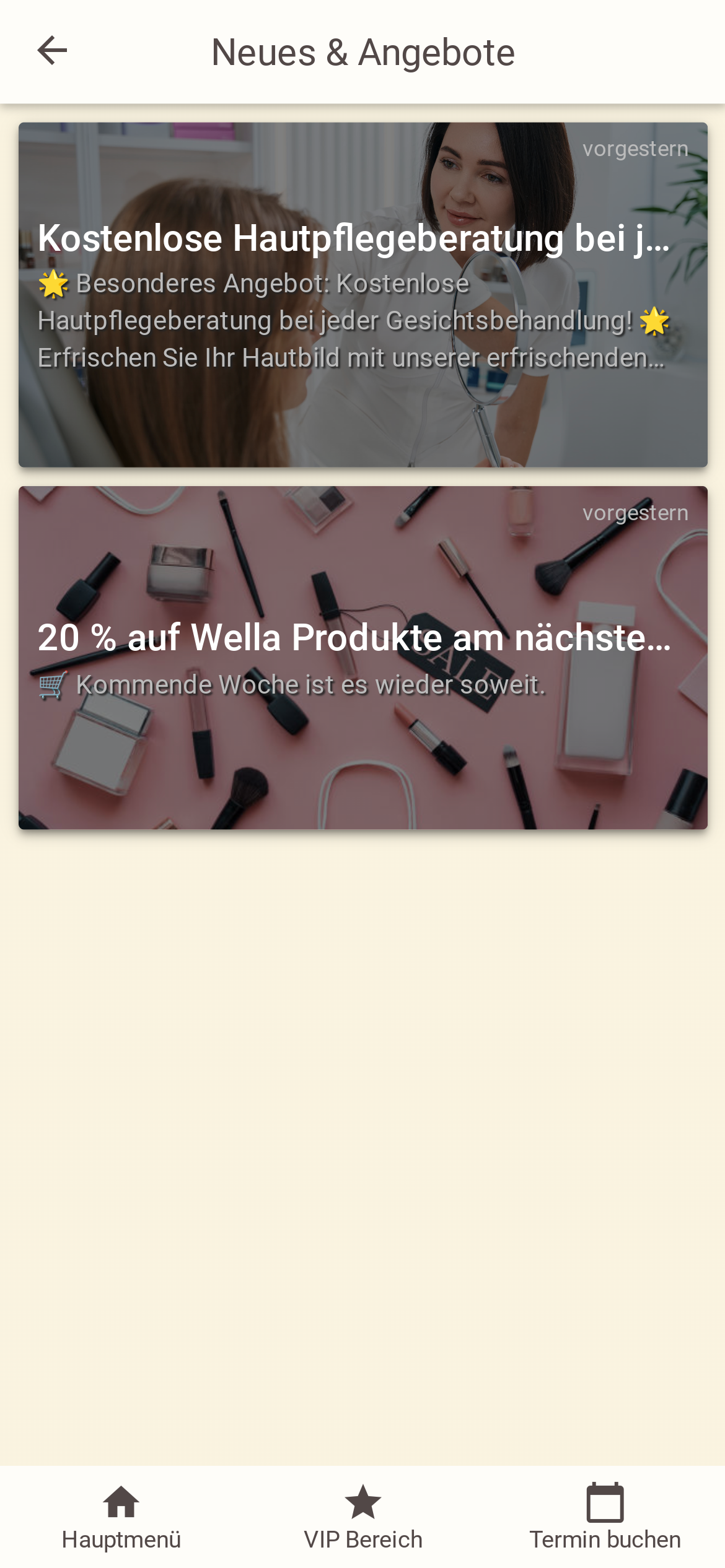Go back using the arrow icon
This screenshot has width=725, height=1568.
tap(52, 51)
